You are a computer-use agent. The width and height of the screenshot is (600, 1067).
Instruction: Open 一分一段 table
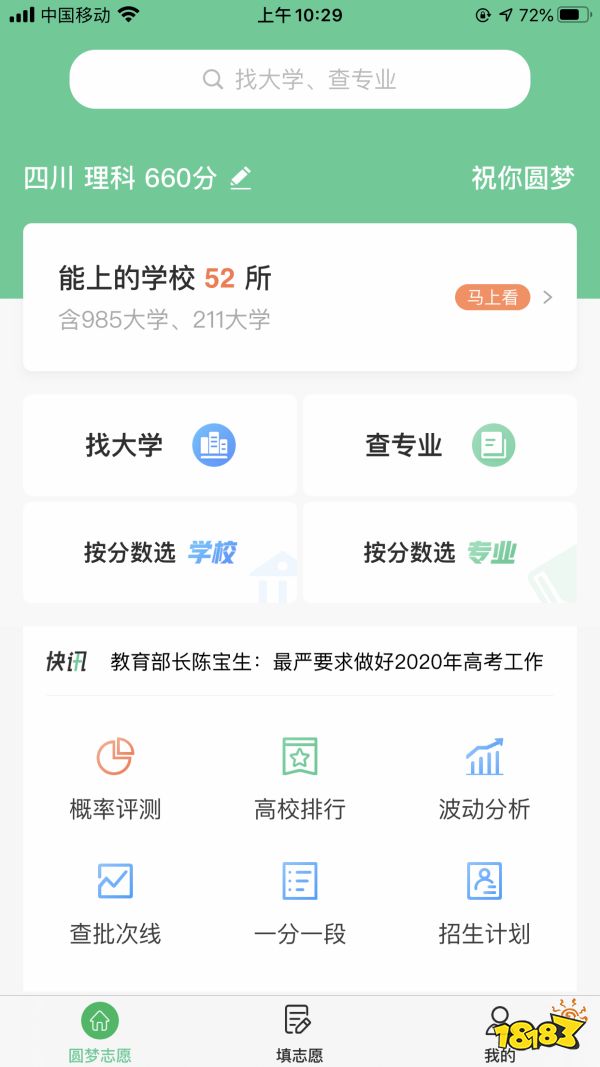pyautogui.click(x=300, y=904)
